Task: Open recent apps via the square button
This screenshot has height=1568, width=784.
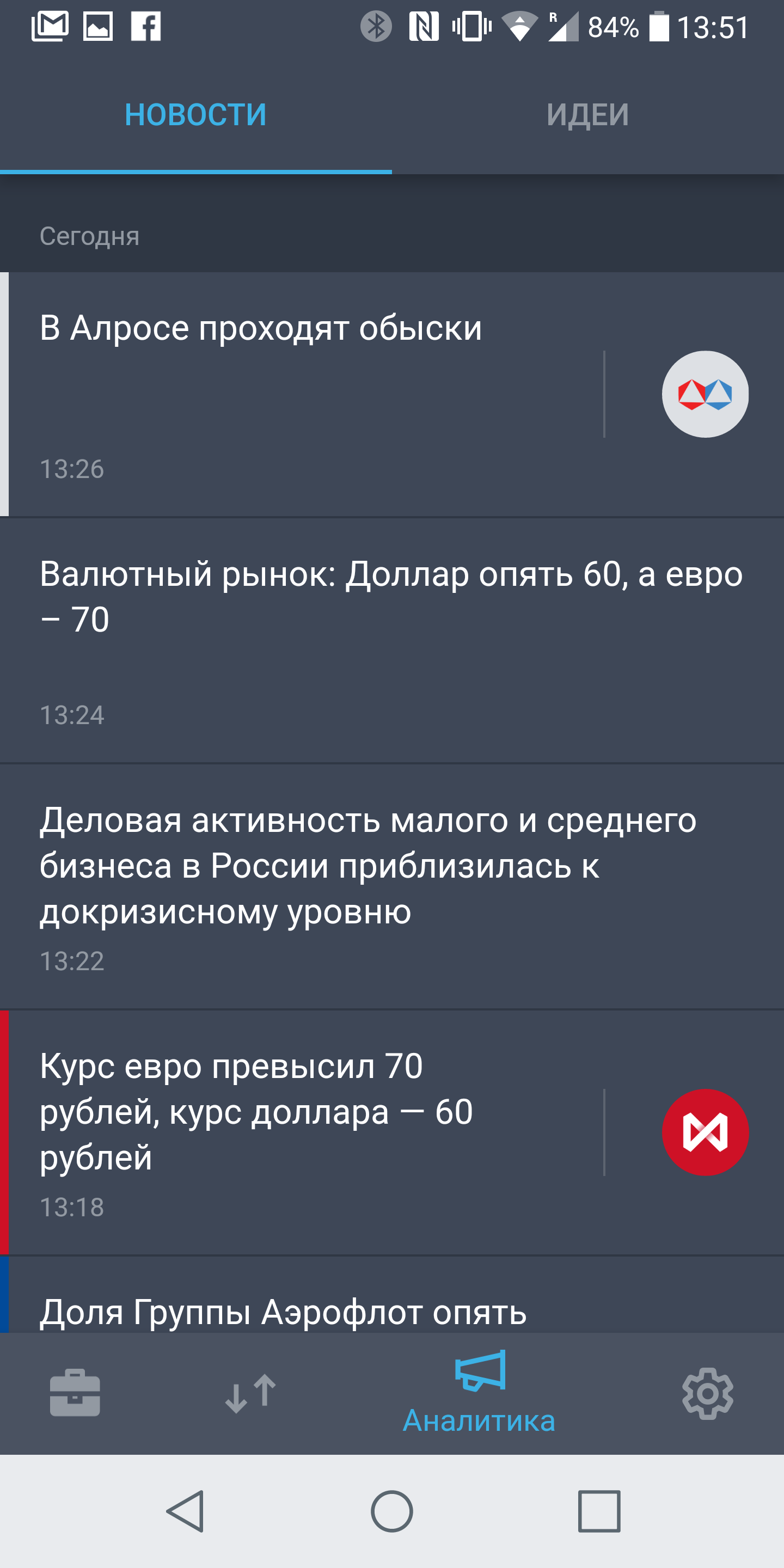Action: coord(599,1511)
